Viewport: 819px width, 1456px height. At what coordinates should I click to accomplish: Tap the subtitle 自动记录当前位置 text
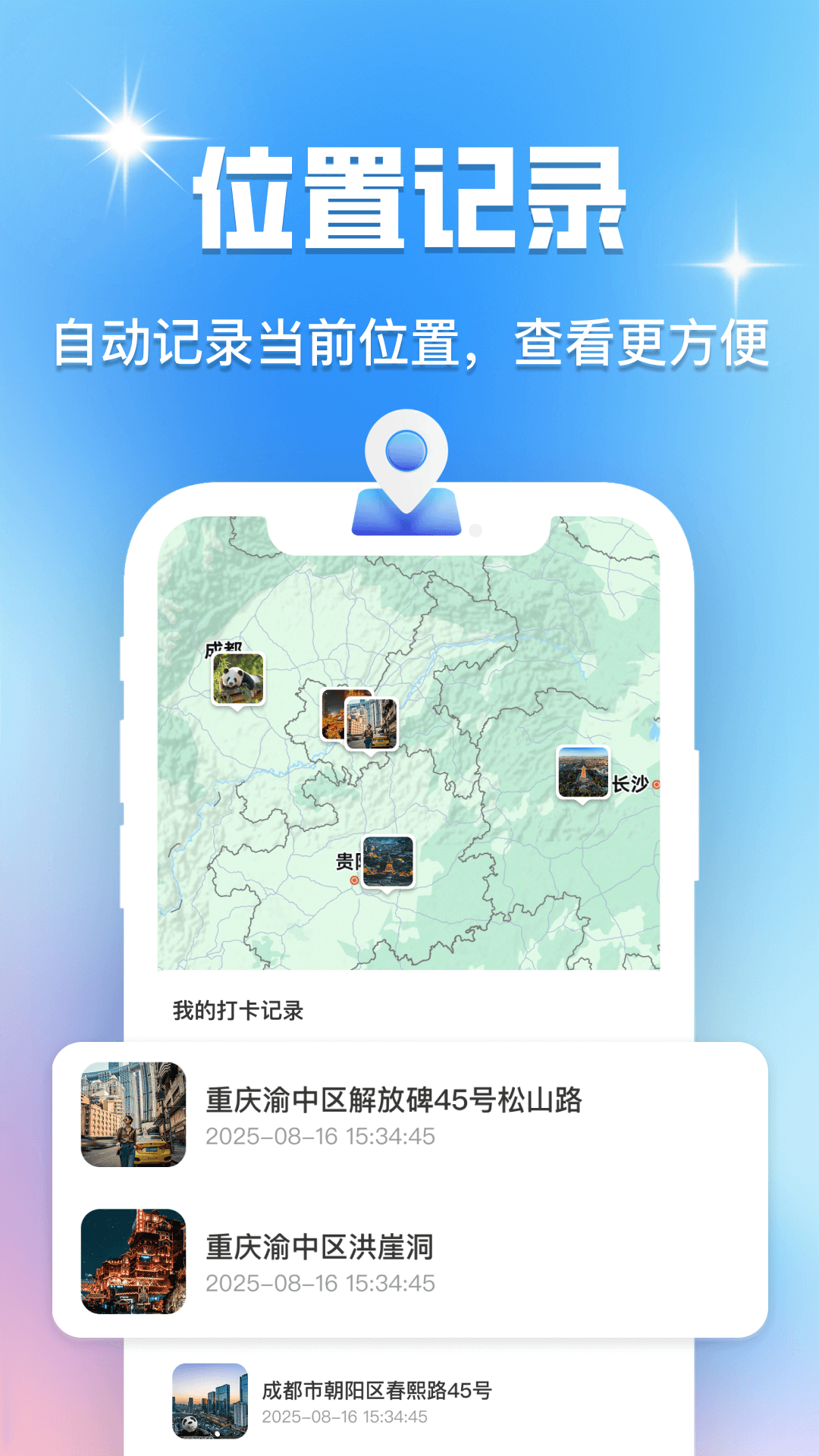(409, 343)
